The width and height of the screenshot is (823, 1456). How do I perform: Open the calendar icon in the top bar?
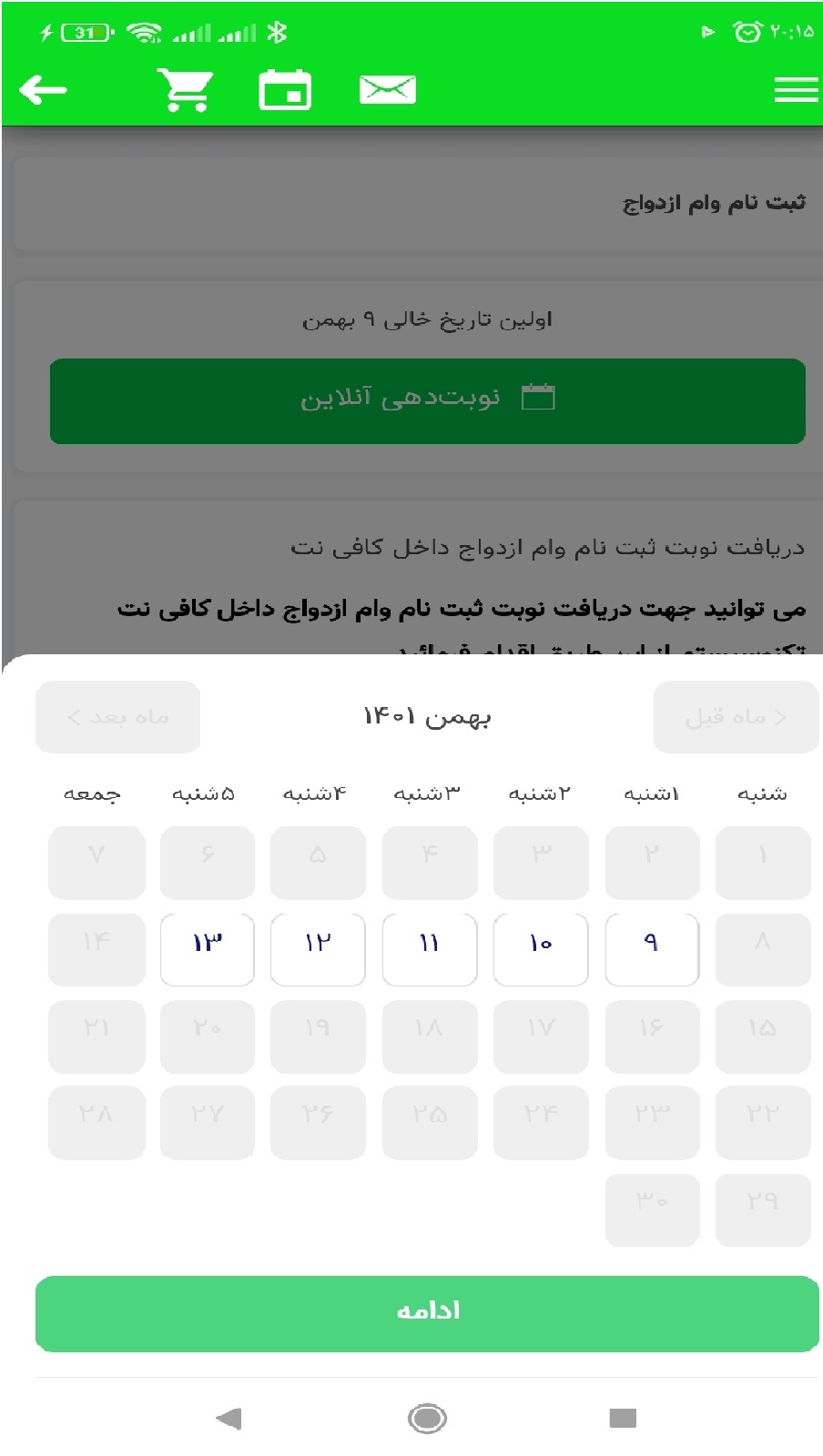pos(284,88)
